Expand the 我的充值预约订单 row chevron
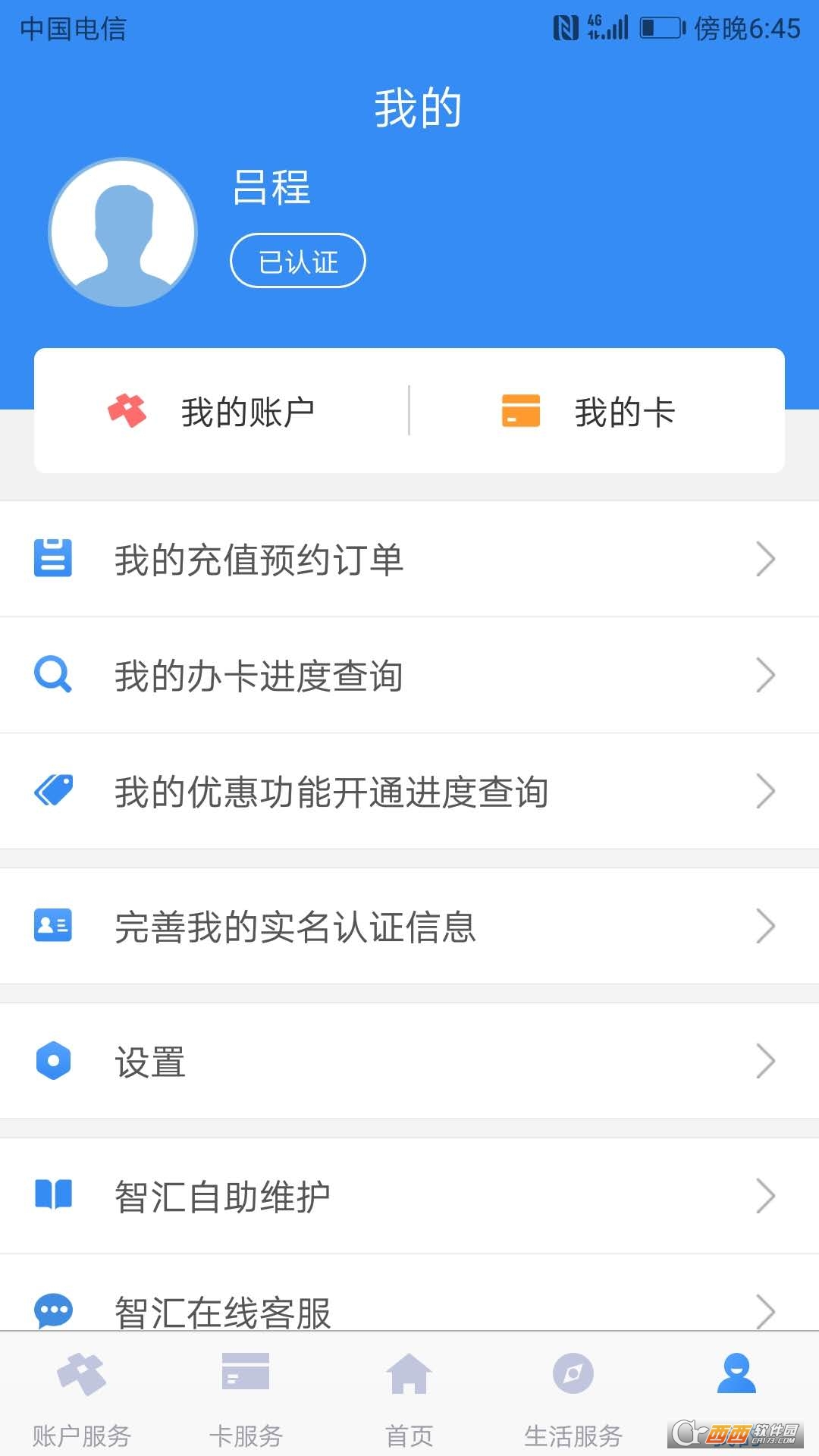This screenshot has height=1456, width=819. 766,559
